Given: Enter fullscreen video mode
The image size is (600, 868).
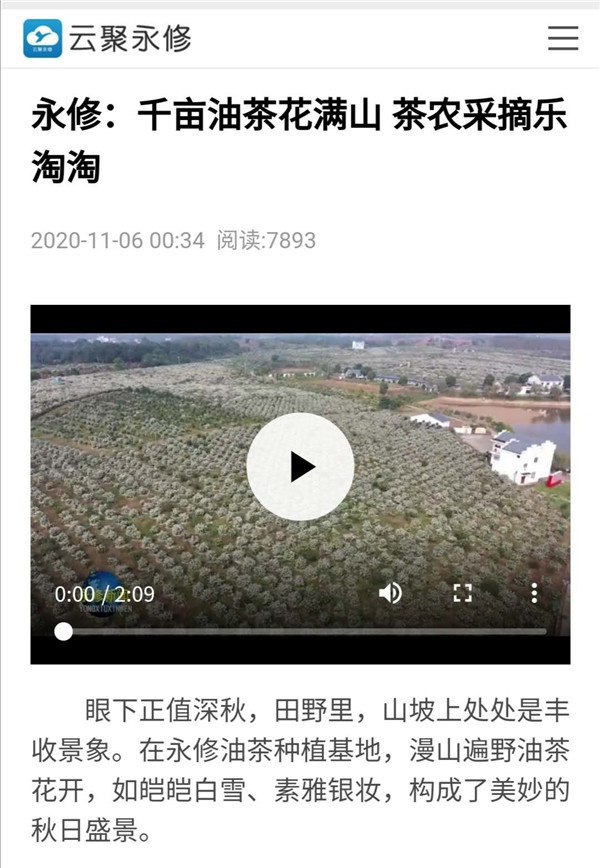Looking at the screenshot, I should 462,593.
